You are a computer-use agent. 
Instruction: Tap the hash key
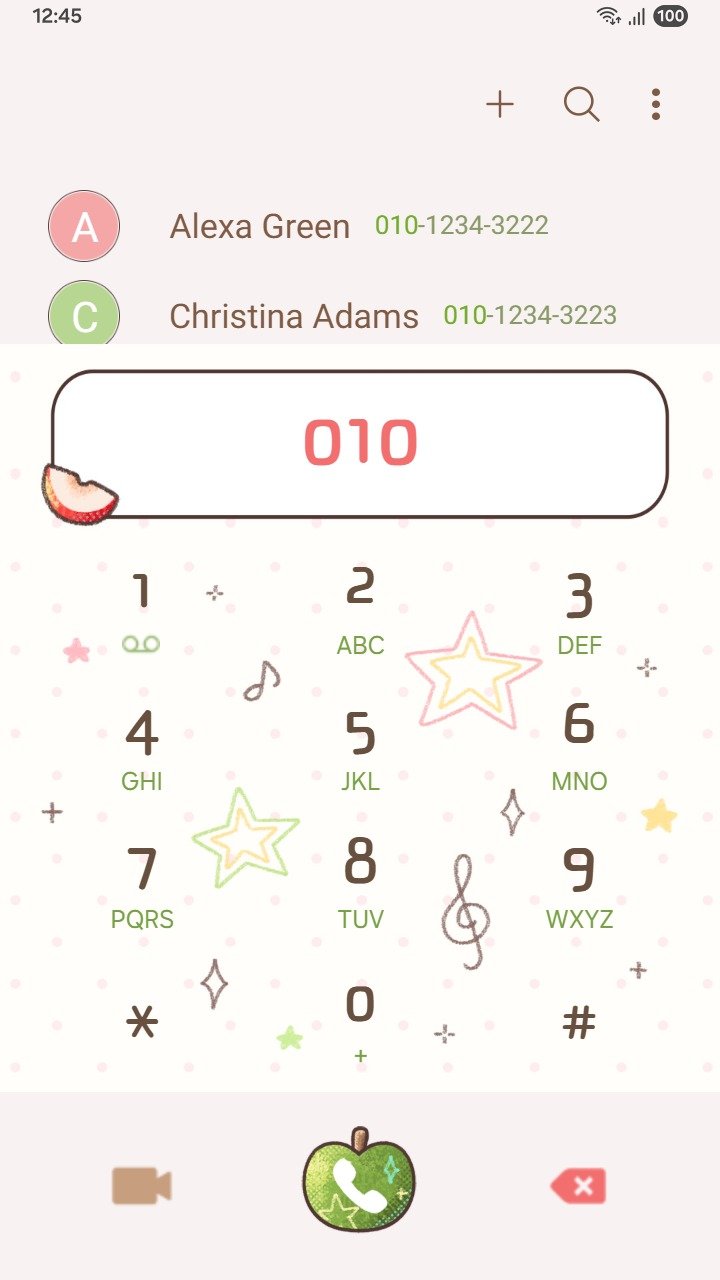[579, 1022]
